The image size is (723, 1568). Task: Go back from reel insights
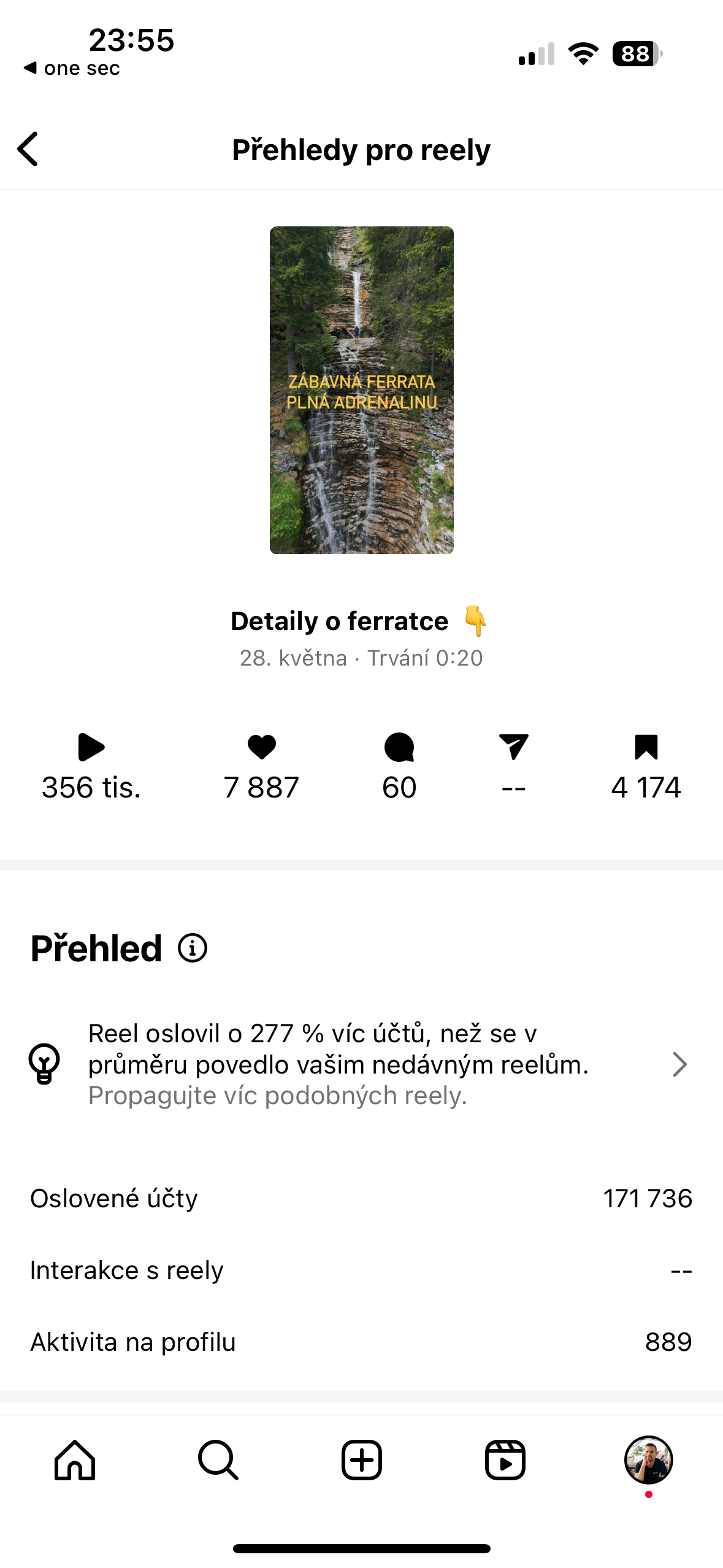pyautogui.click(x=28, y=149)
